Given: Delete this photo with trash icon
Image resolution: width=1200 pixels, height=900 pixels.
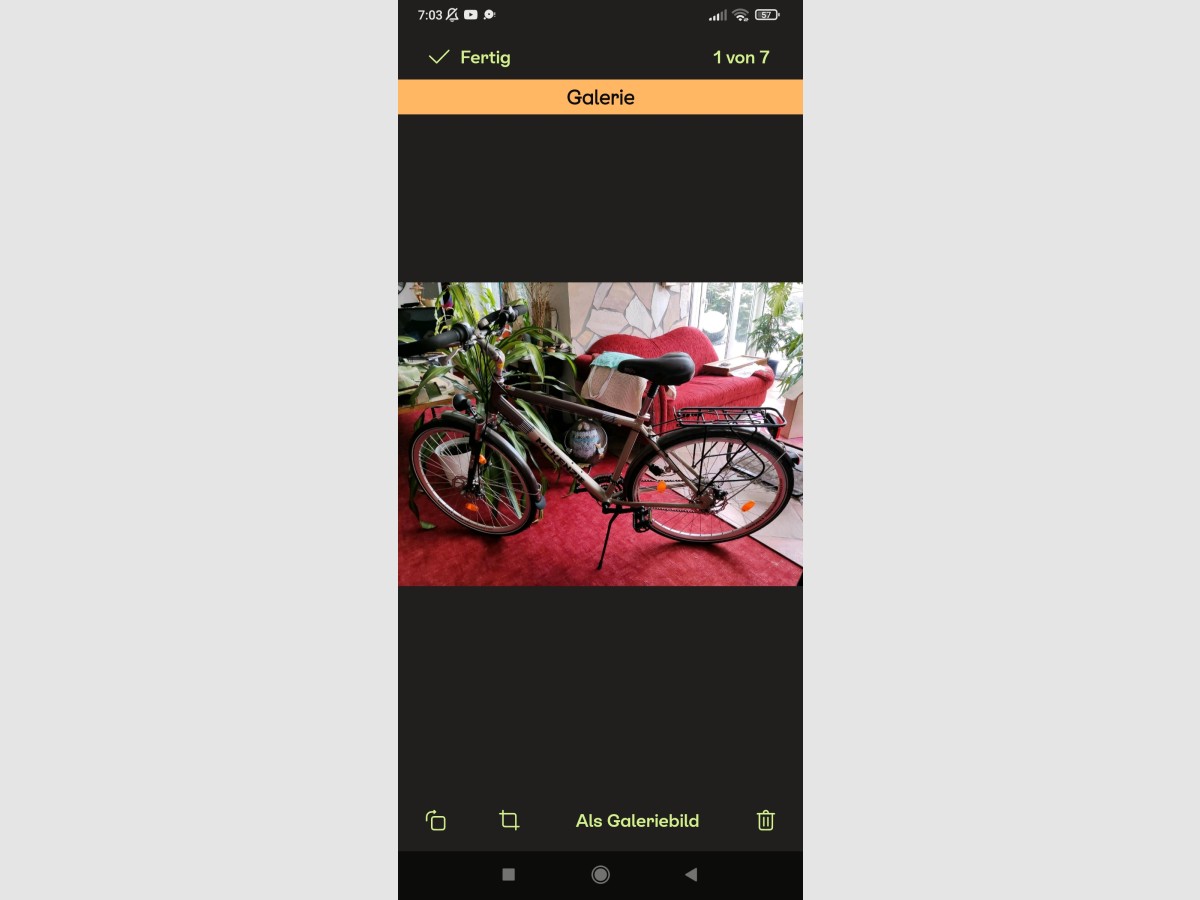Looking at the screenshot, I should point(765,821).
